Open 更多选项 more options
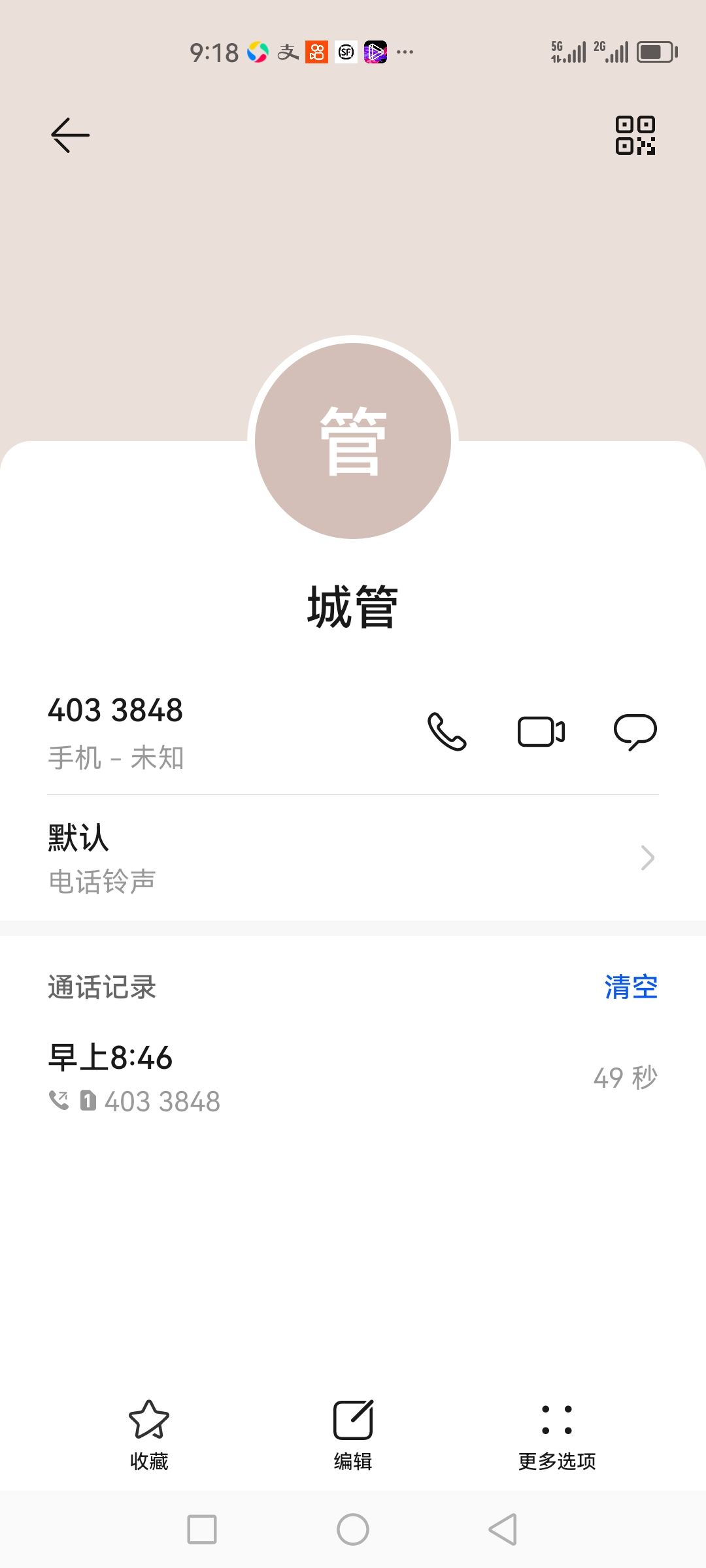706x1568 pixels. pyautogui.click(x=557, y=1435)
